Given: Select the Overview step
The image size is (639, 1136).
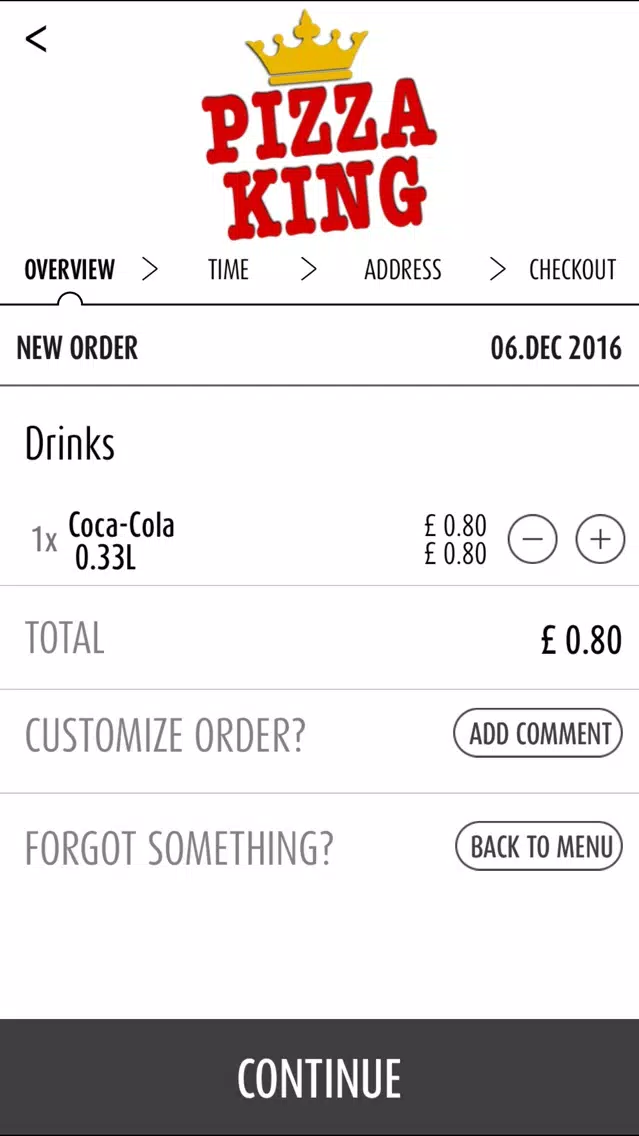Looking at the screenshot, I should 70,270.
